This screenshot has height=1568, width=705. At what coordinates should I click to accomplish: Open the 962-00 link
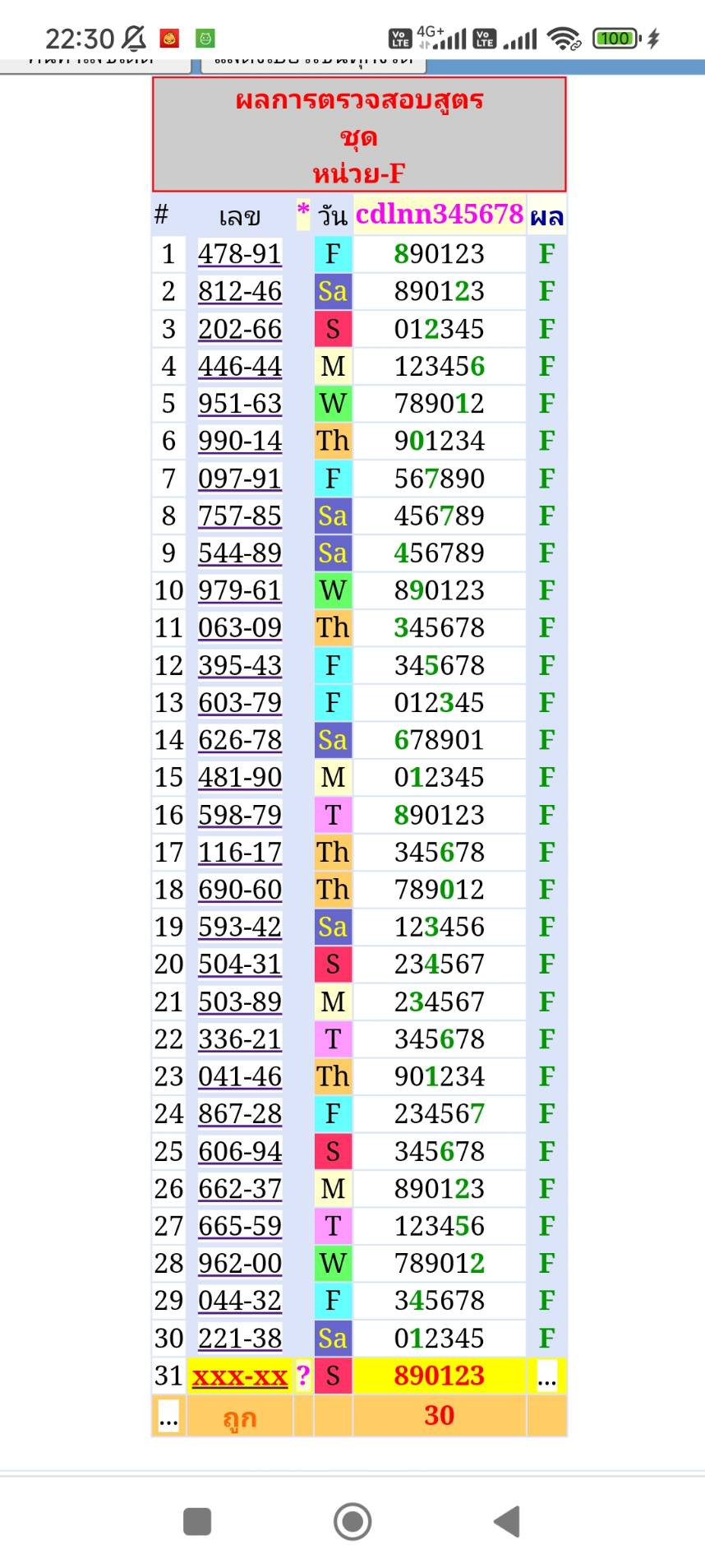(240, 1263)
